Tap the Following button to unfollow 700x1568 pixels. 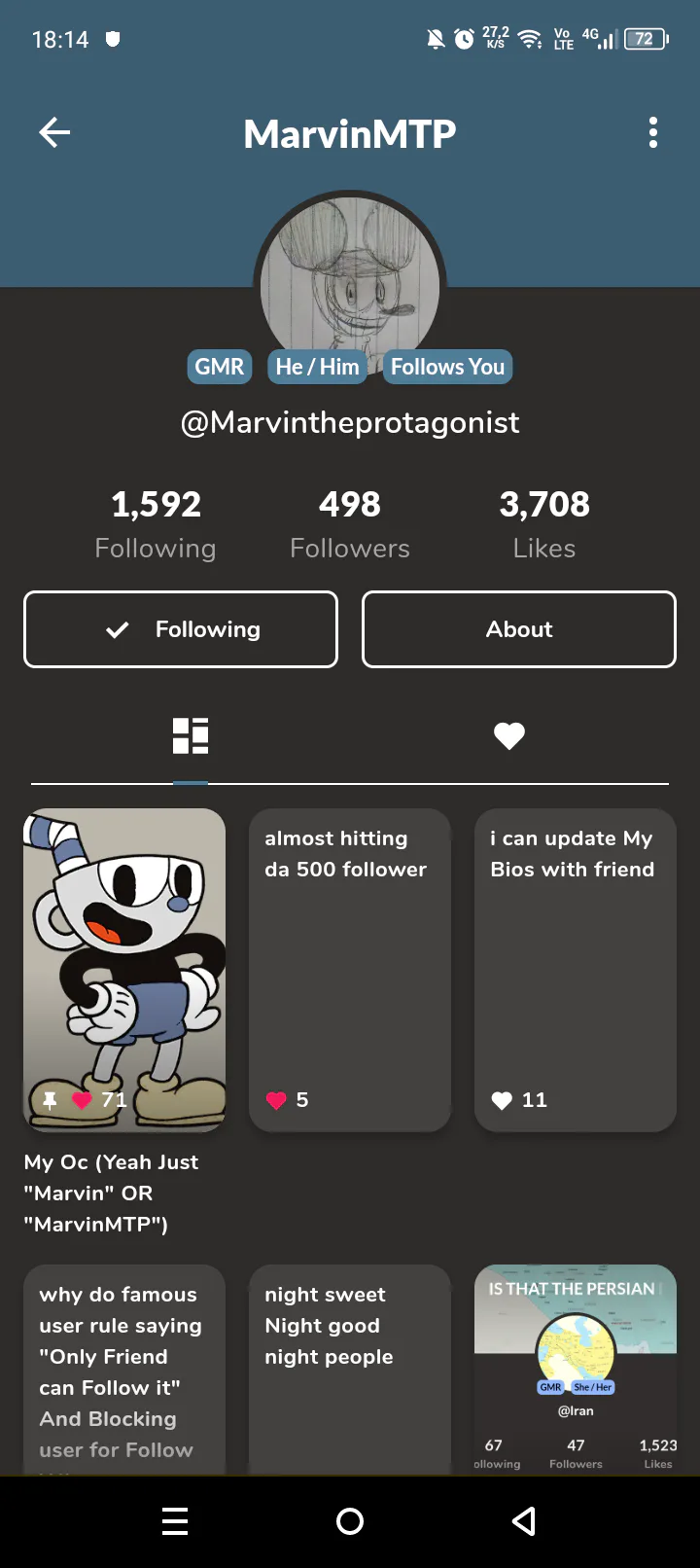coord(181,629)
